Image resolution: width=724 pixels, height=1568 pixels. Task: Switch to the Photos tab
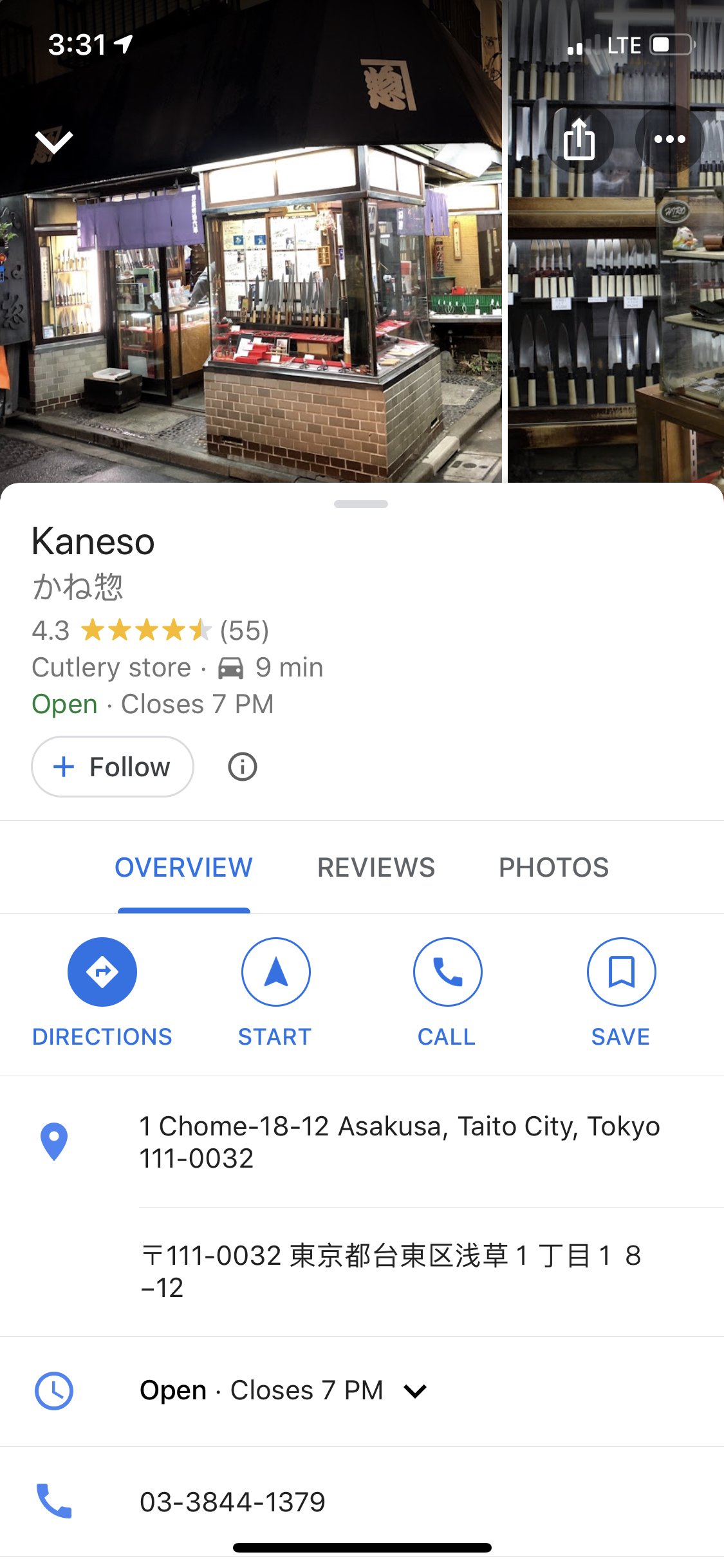pos(553,867)
